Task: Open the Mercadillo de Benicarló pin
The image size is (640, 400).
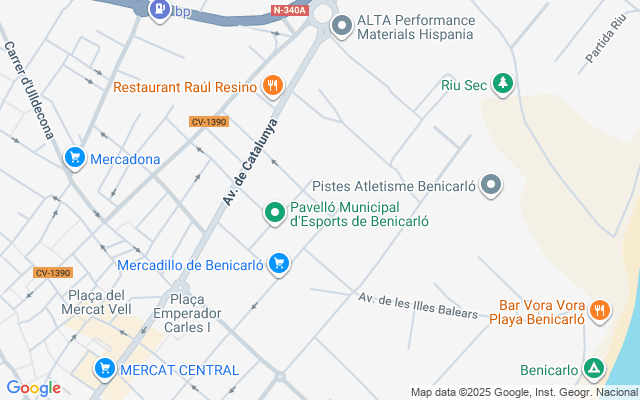Action: (280, 265)
